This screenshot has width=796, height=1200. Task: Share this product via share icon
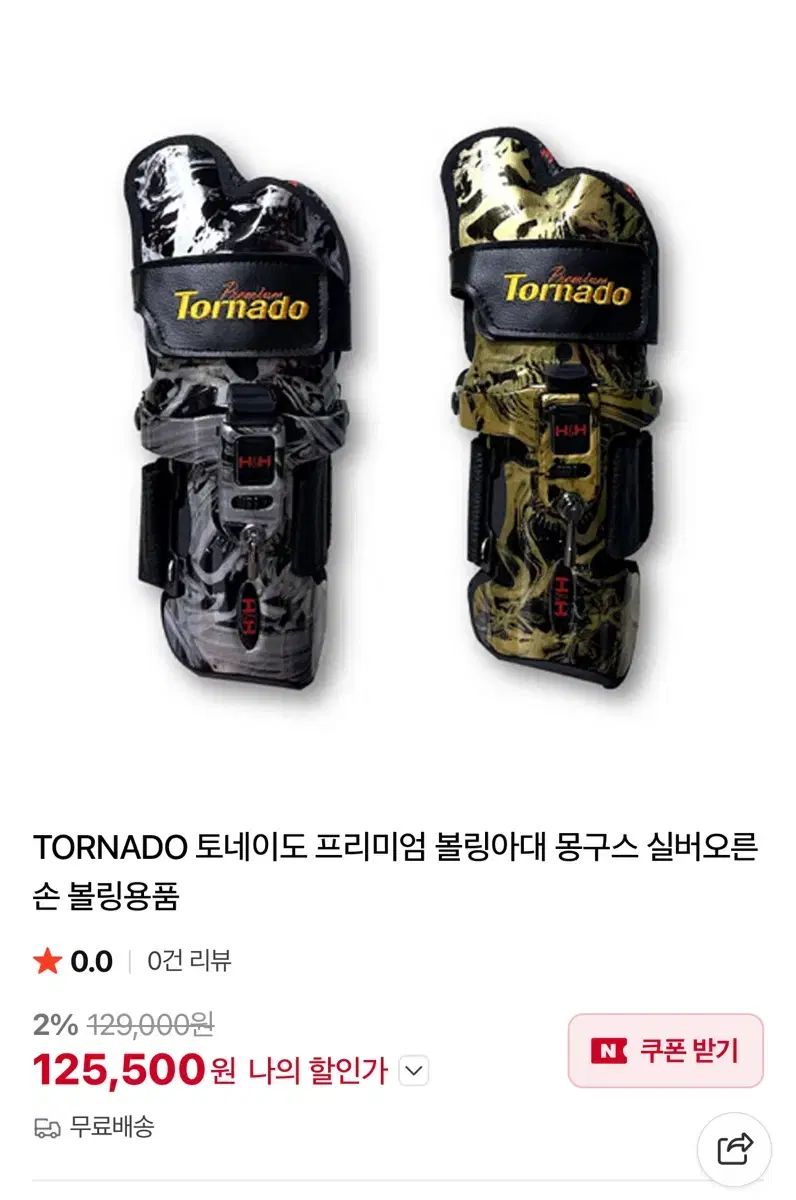pos(734,1149)
